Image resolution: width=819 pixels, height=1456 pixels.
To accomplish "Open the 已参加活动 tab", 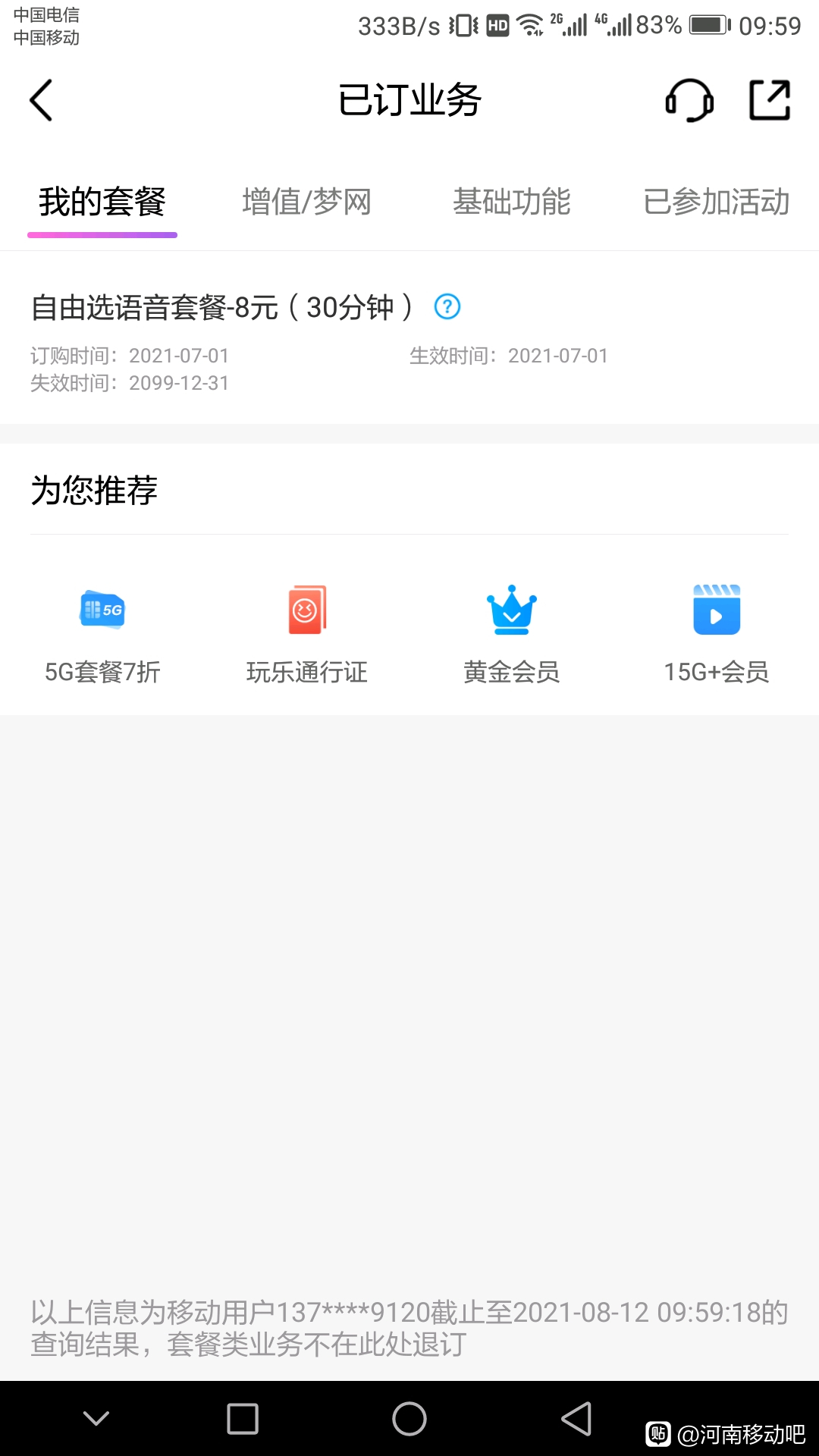I will pos(717,202).
